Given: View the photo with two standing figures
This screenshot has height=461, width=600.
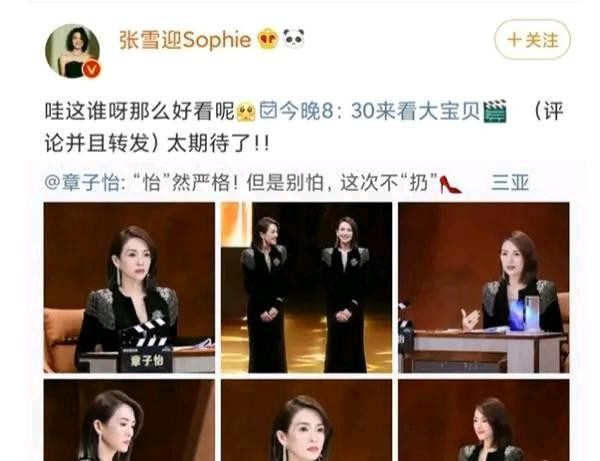Looking at the screenshot, I should pos(305,286).
